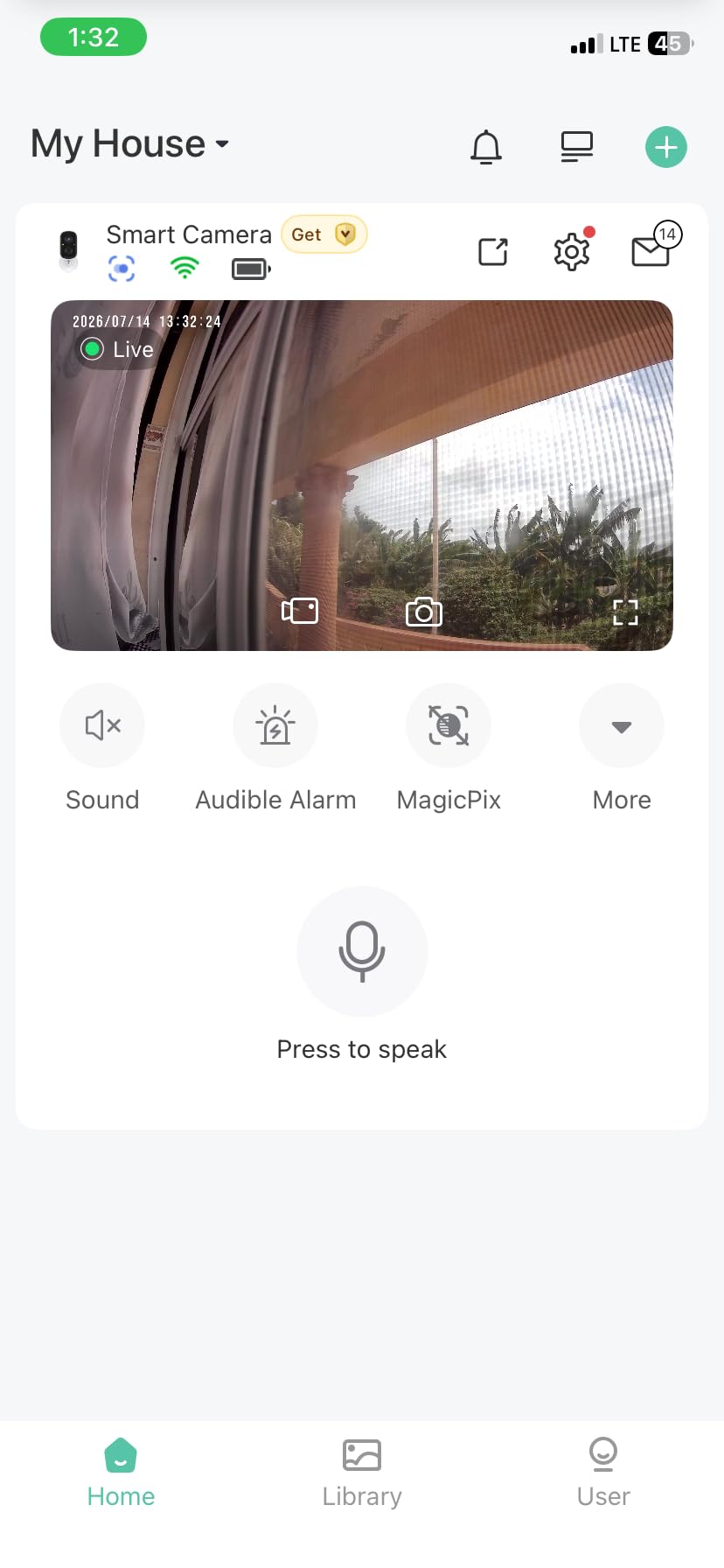Open Smart Camera settings gear
The width and height of the screenshot is (724, 1568).
pyautogui.click(x=572, y=252)
